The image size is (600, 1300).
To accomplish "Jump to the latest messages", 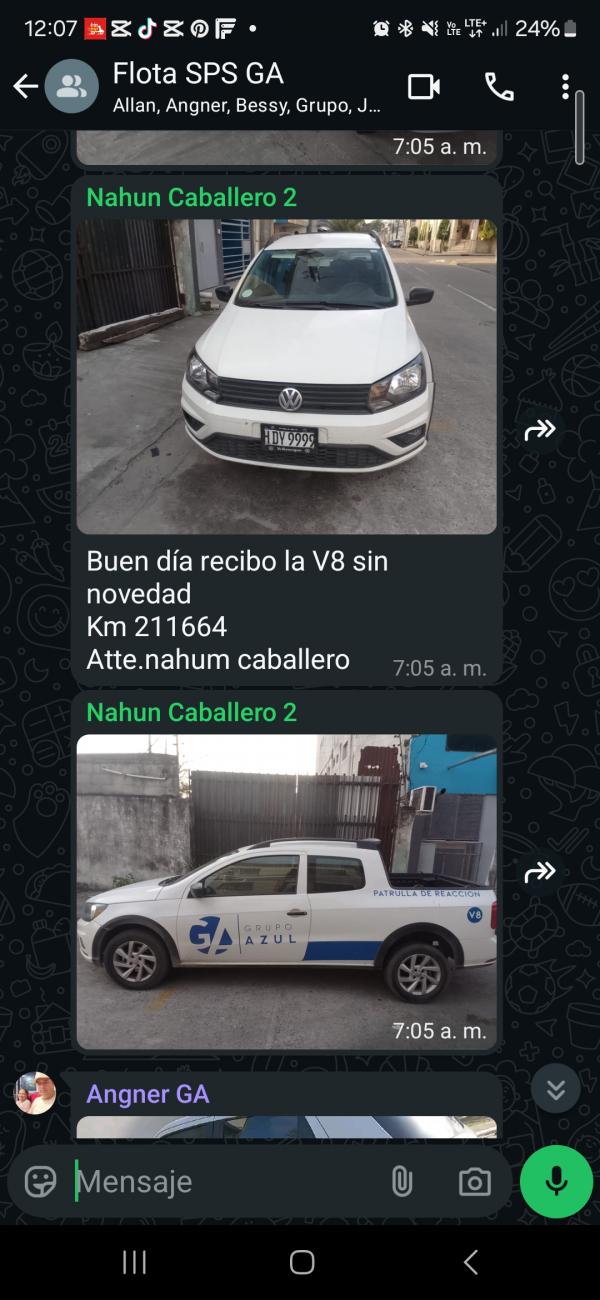I will point(555,1089).
